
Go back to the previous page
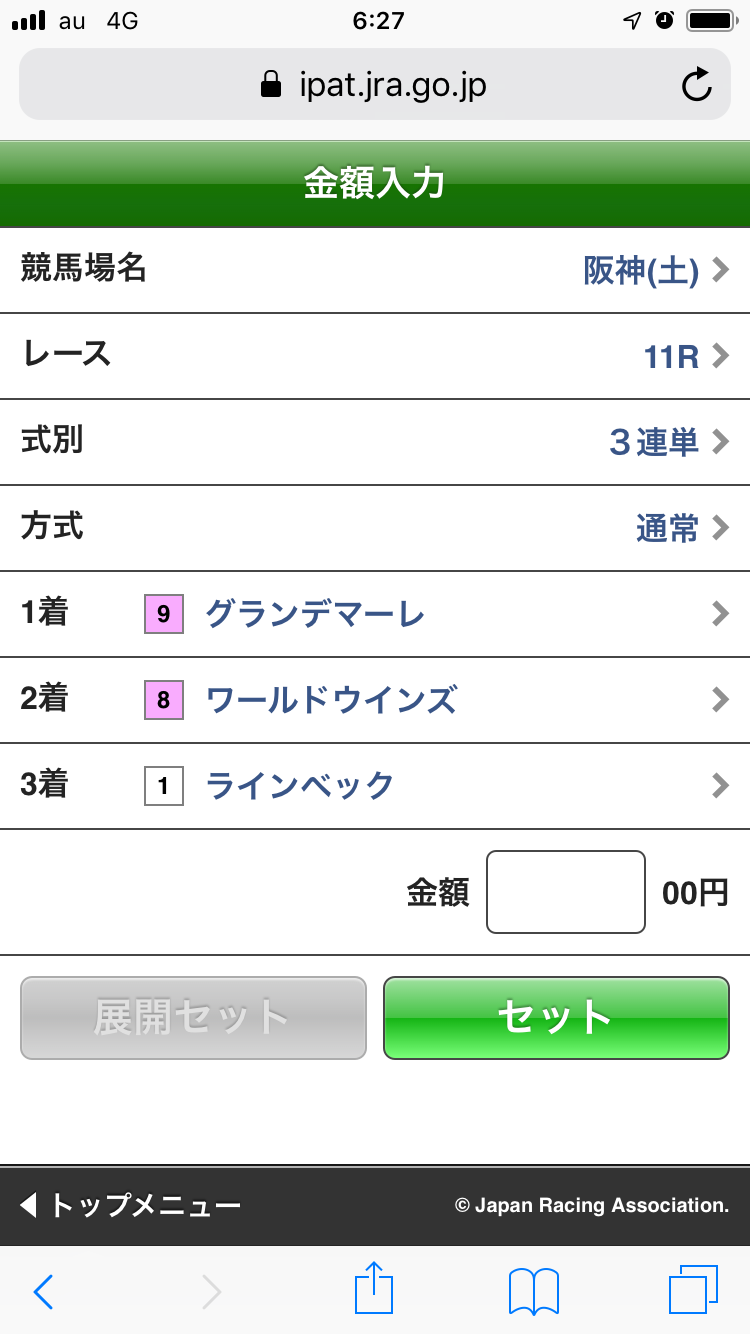coord(43,1291)
